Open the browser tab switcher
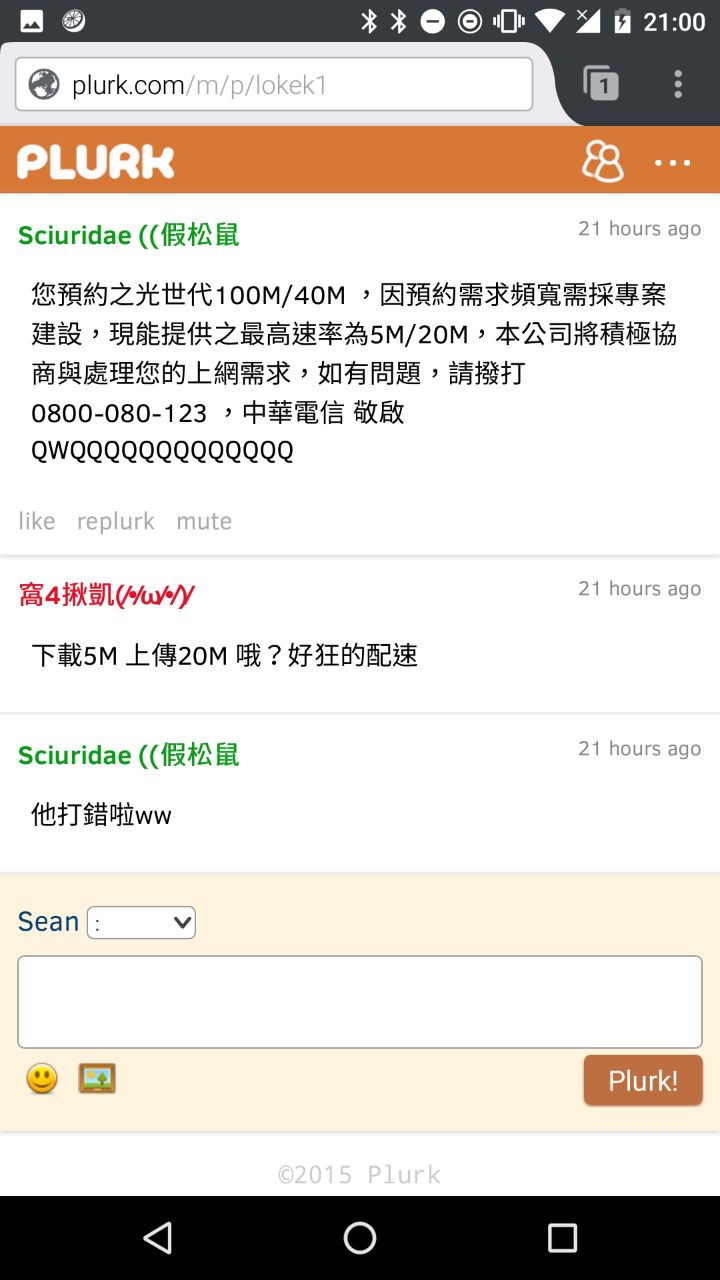 pyautogui.click(x=600, y=84)
